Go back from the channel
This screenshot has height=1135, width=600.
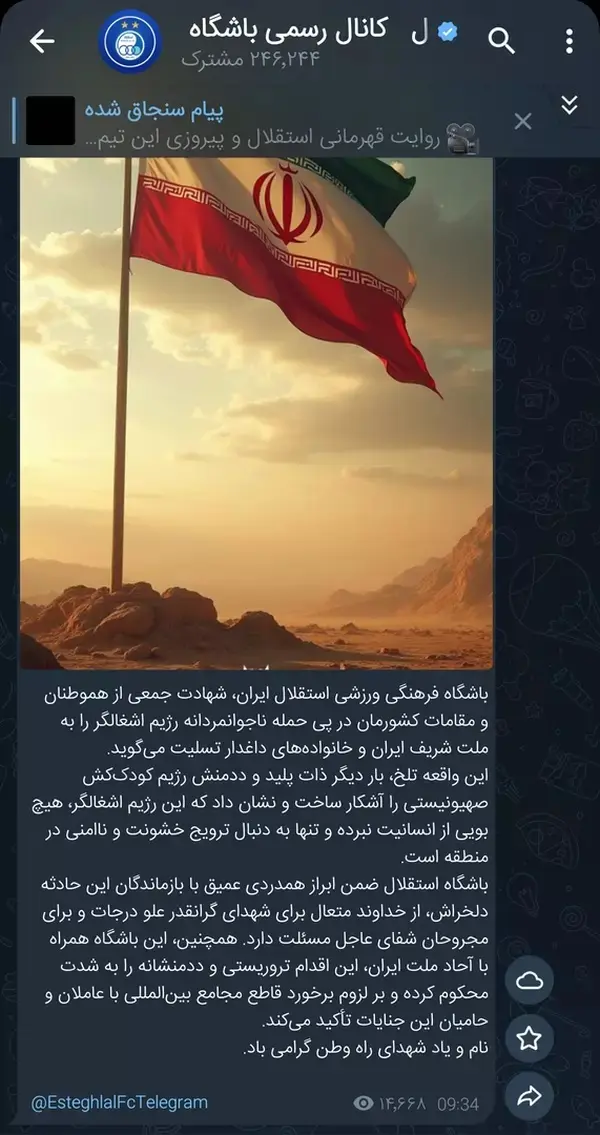42,41
